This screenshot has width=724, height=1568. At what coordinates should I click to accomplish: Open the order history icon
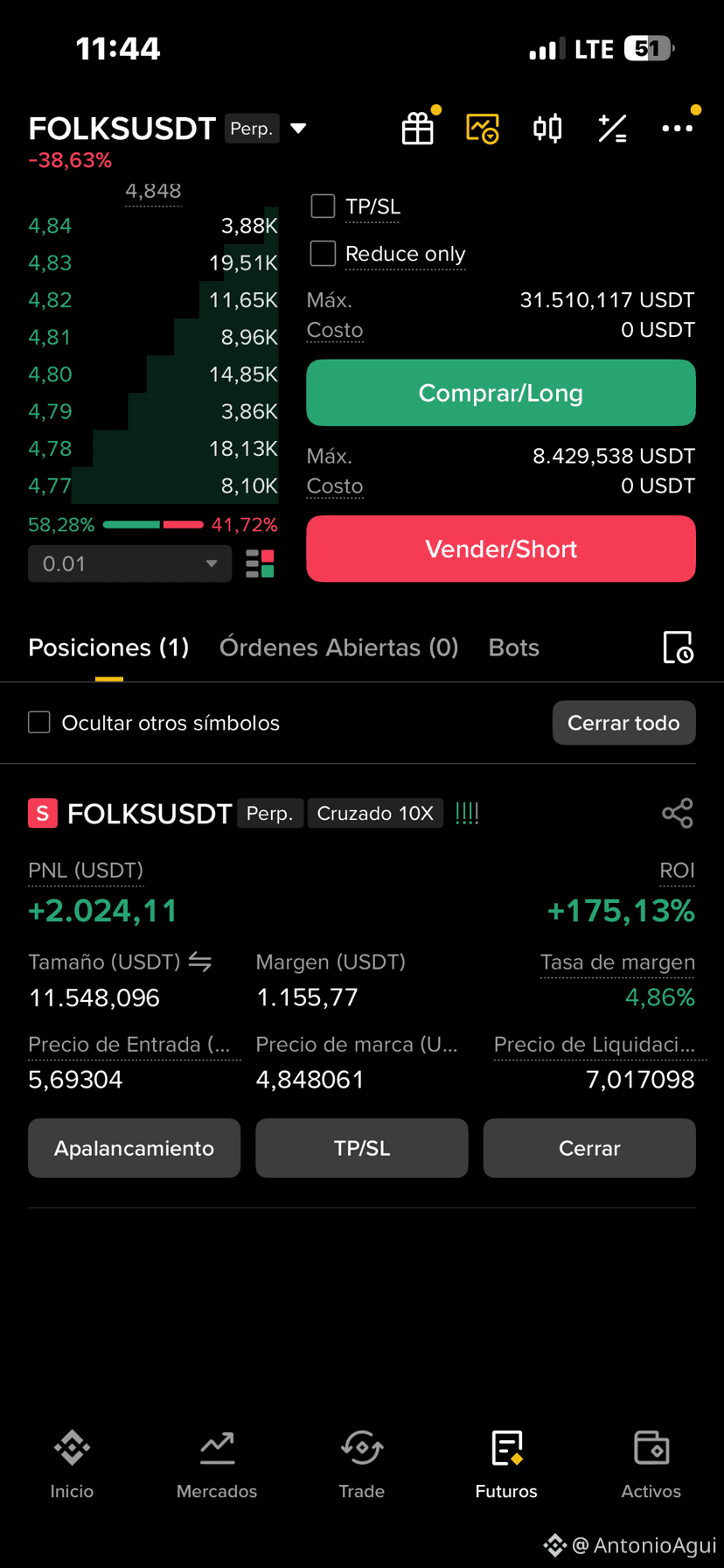pos(678,647)
